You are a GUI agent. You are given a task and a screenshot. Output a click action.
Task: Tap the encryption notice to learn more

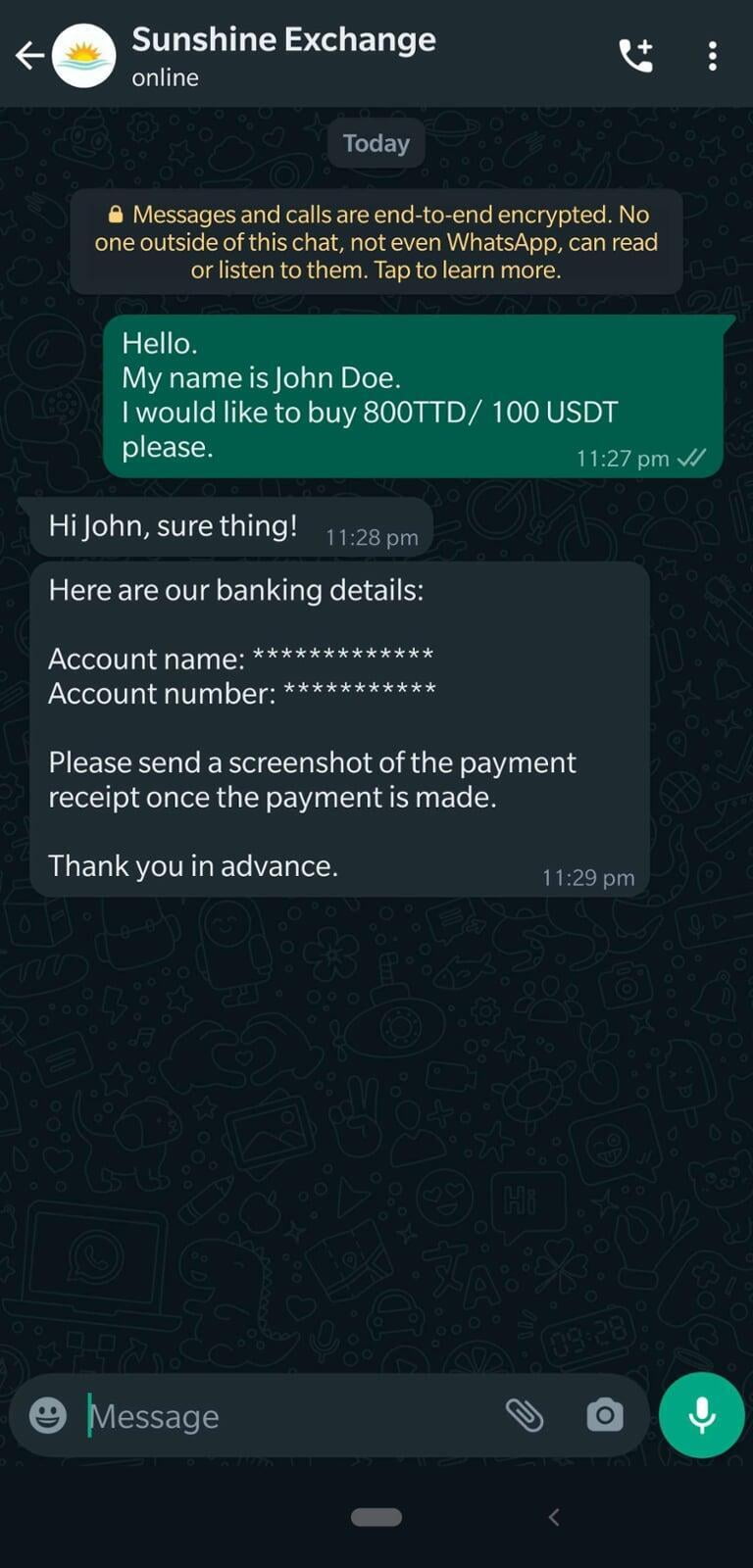point(376,242)
